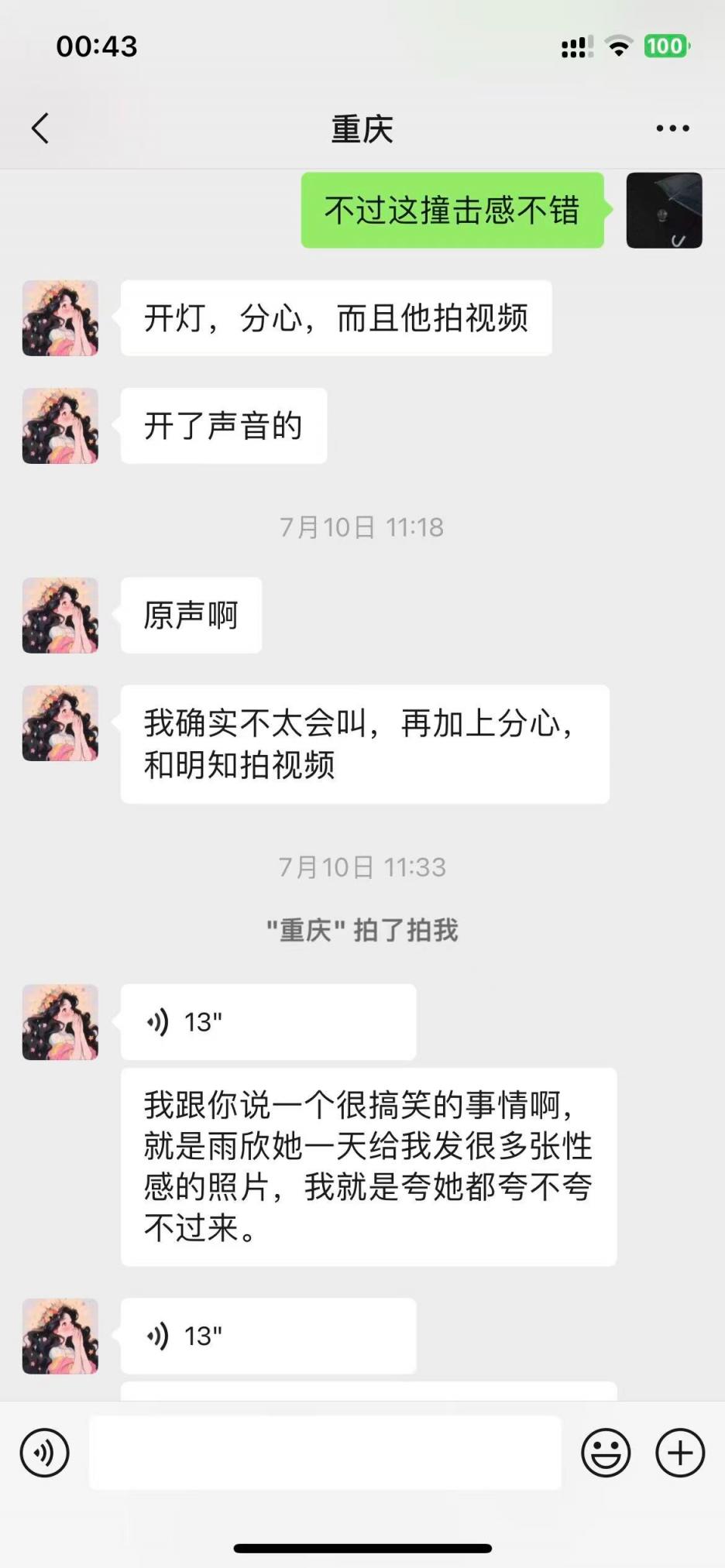Go back to the chat list
This screenshot has width=725, height=1568.
pos(40,129)
